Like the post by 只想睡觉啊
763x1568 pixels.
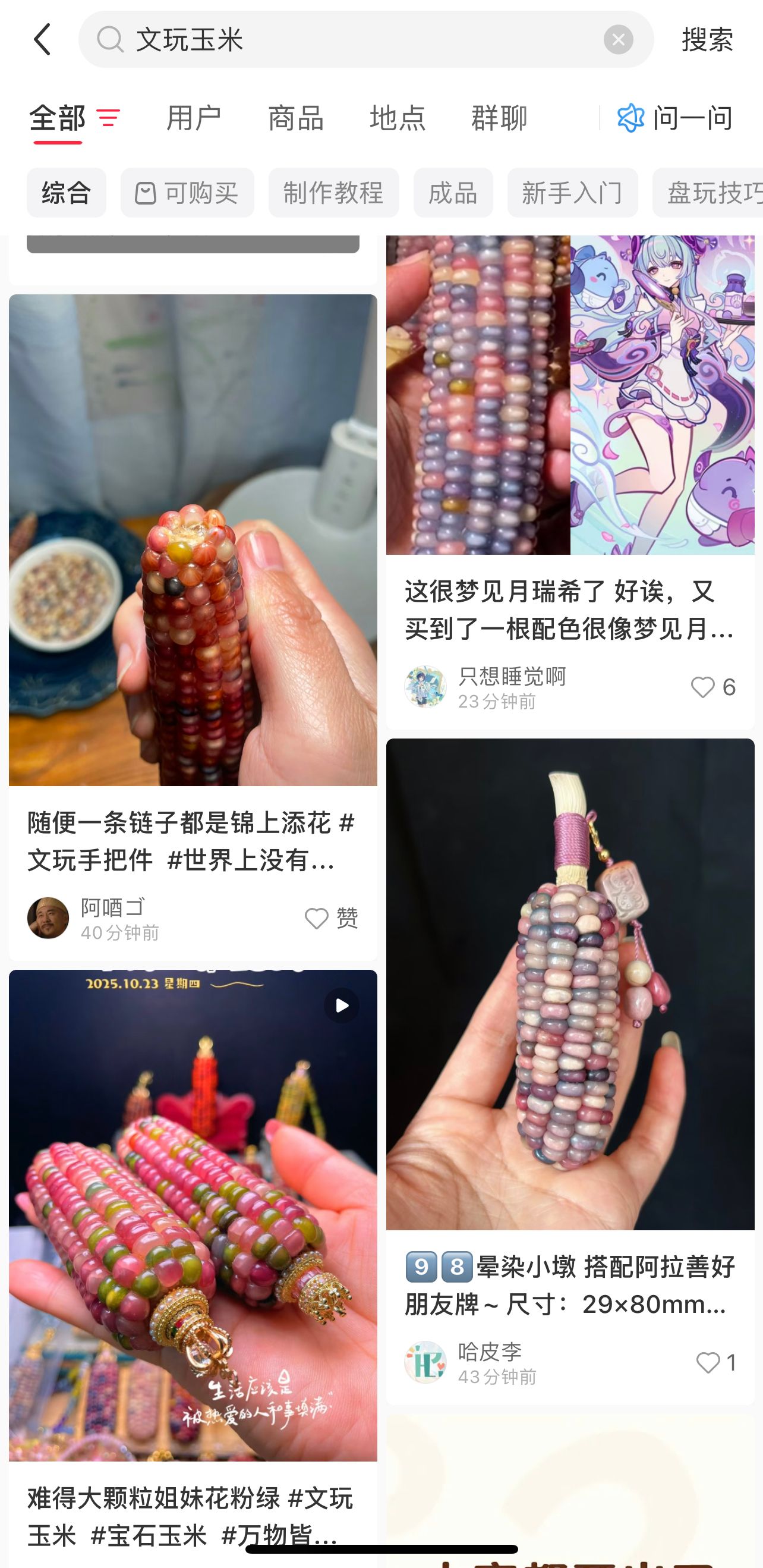pyautogui.click(x=703, y=687)
